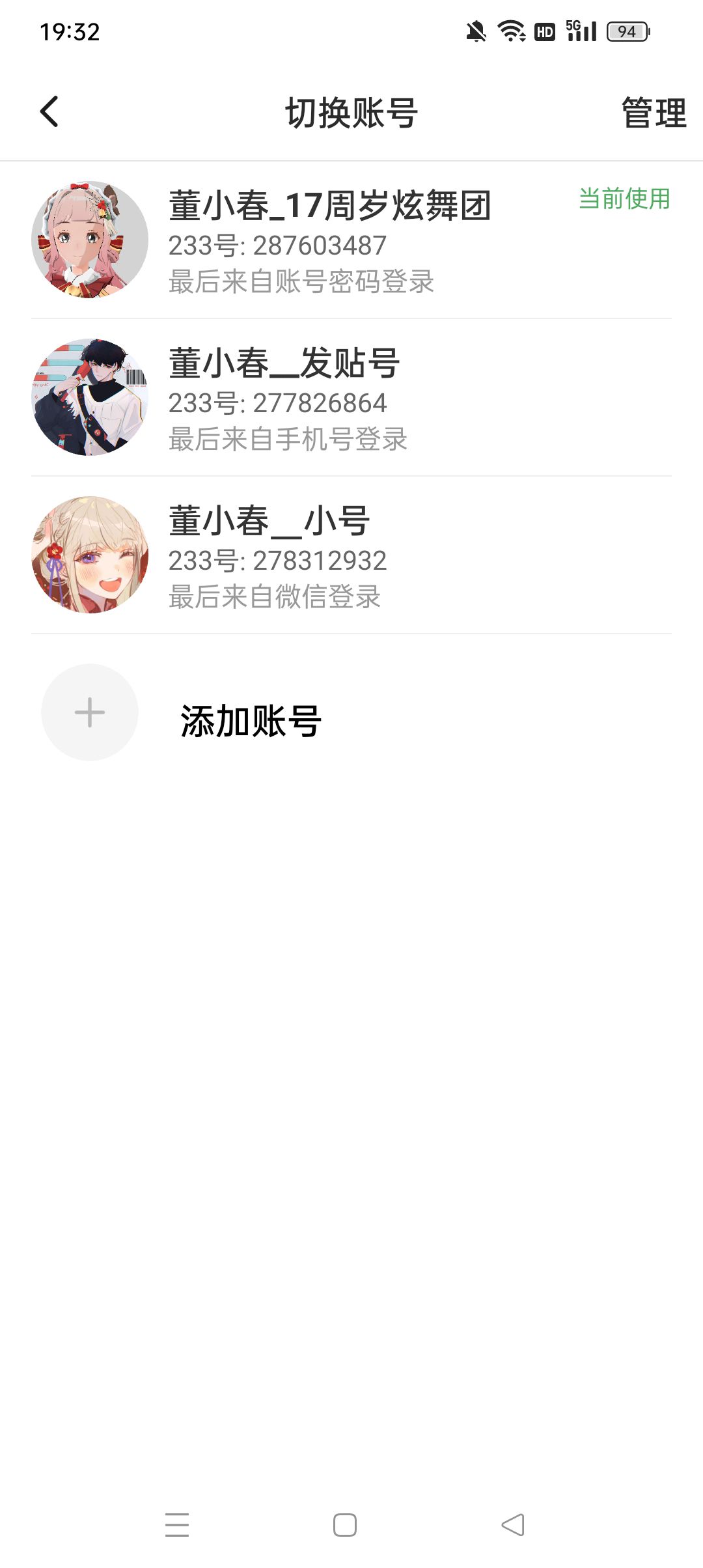Open the system recent apps button
The width and height of the screenshot is (703, 1568).
tap(177, 1525)
